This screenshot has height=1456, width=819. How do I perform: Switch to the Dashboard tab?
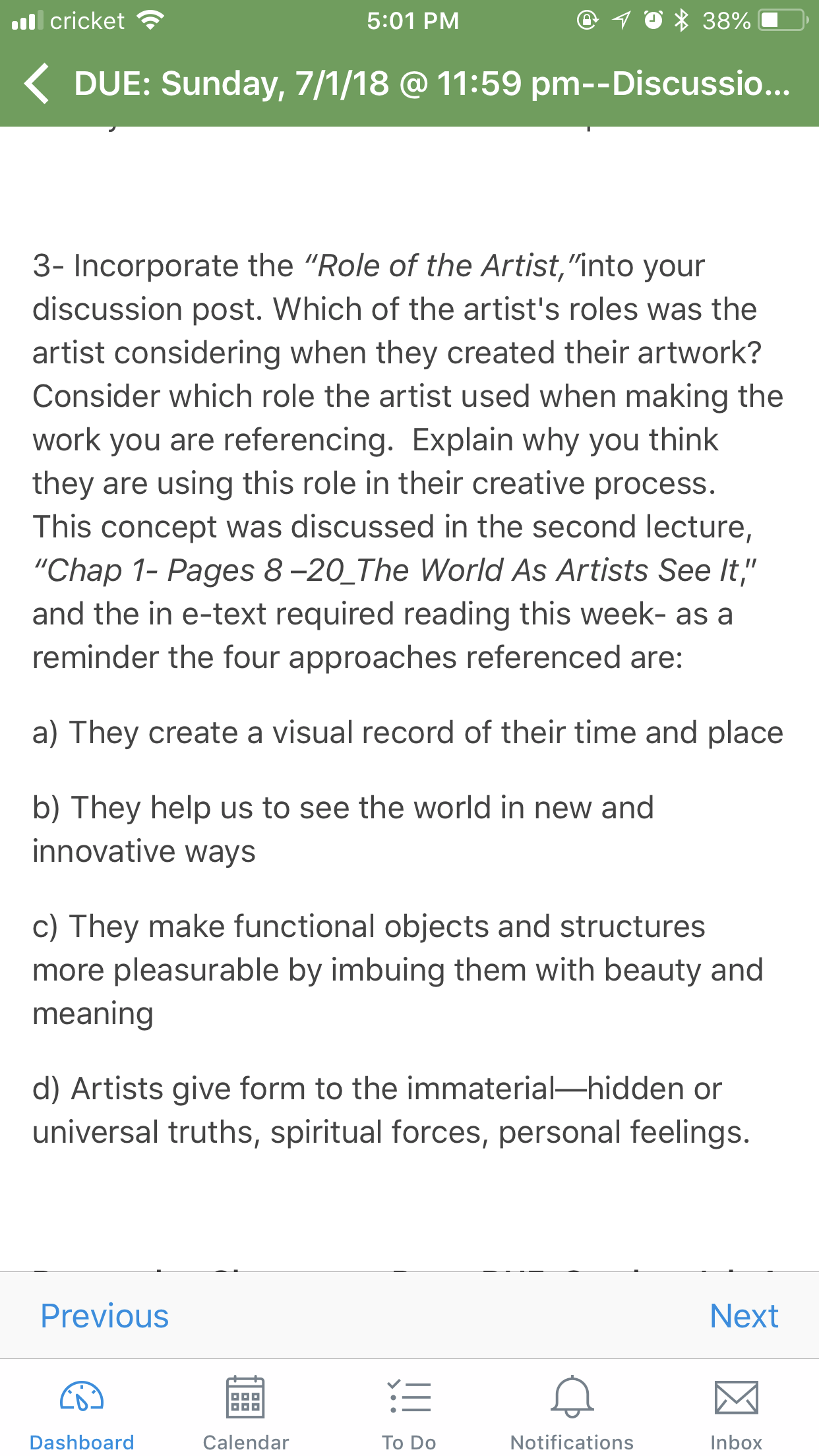[x=82, y=1412]
